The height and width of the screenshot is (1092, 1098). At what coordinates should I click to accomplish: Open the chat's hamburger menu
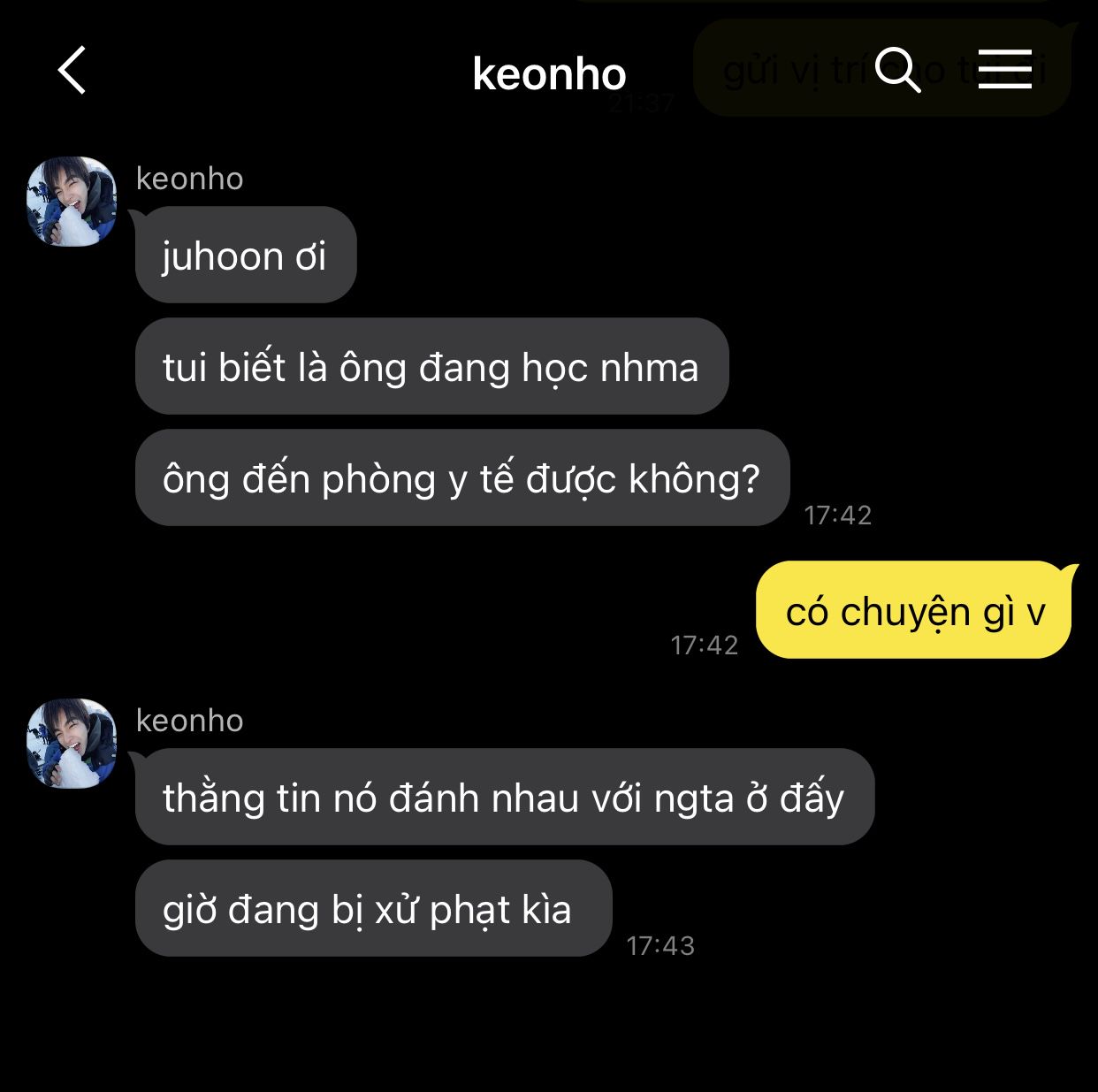[x=1005, y=69]
